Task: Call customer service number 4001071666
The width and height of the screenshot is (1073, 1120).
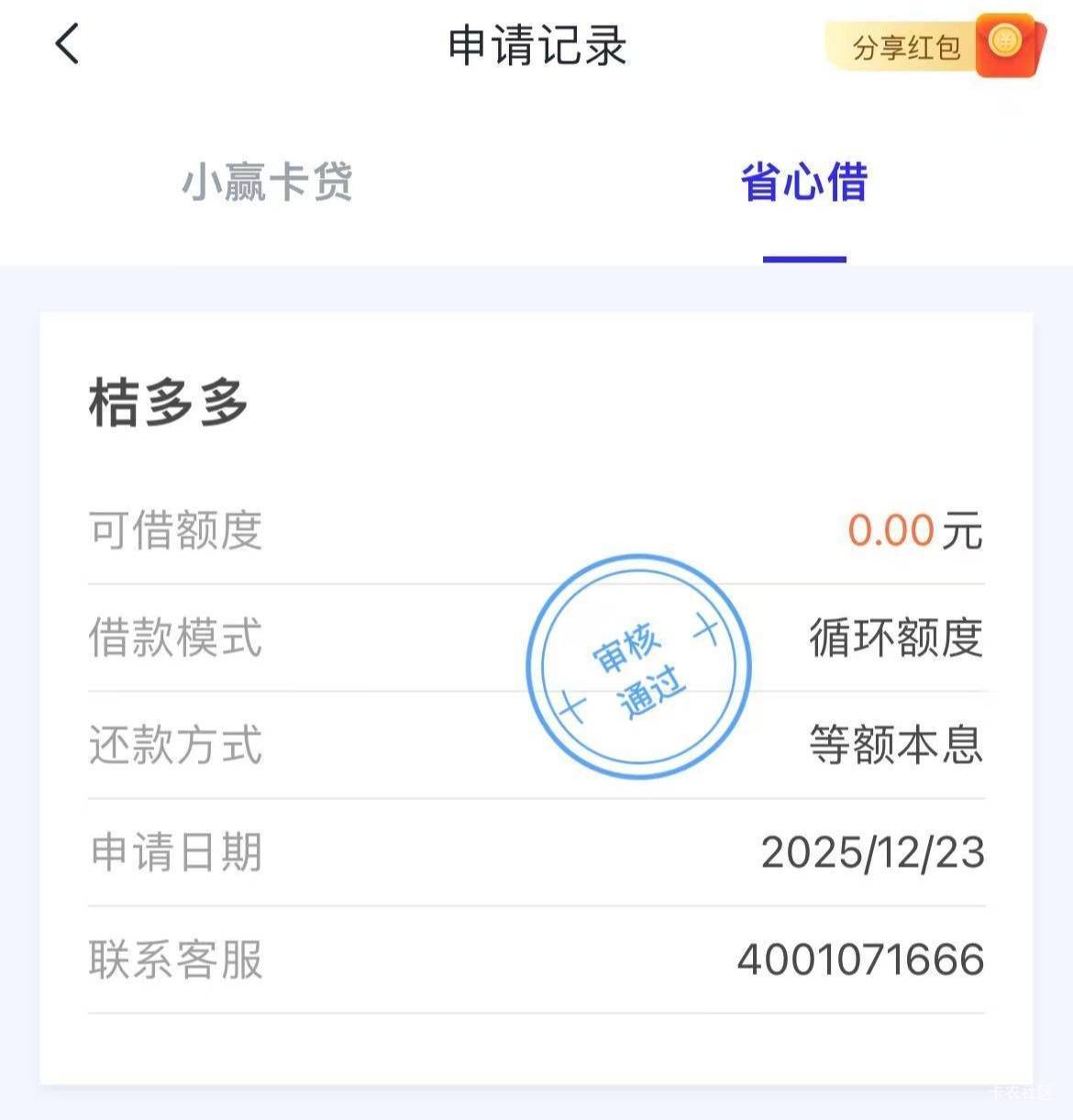Action: tap(860, 959)
